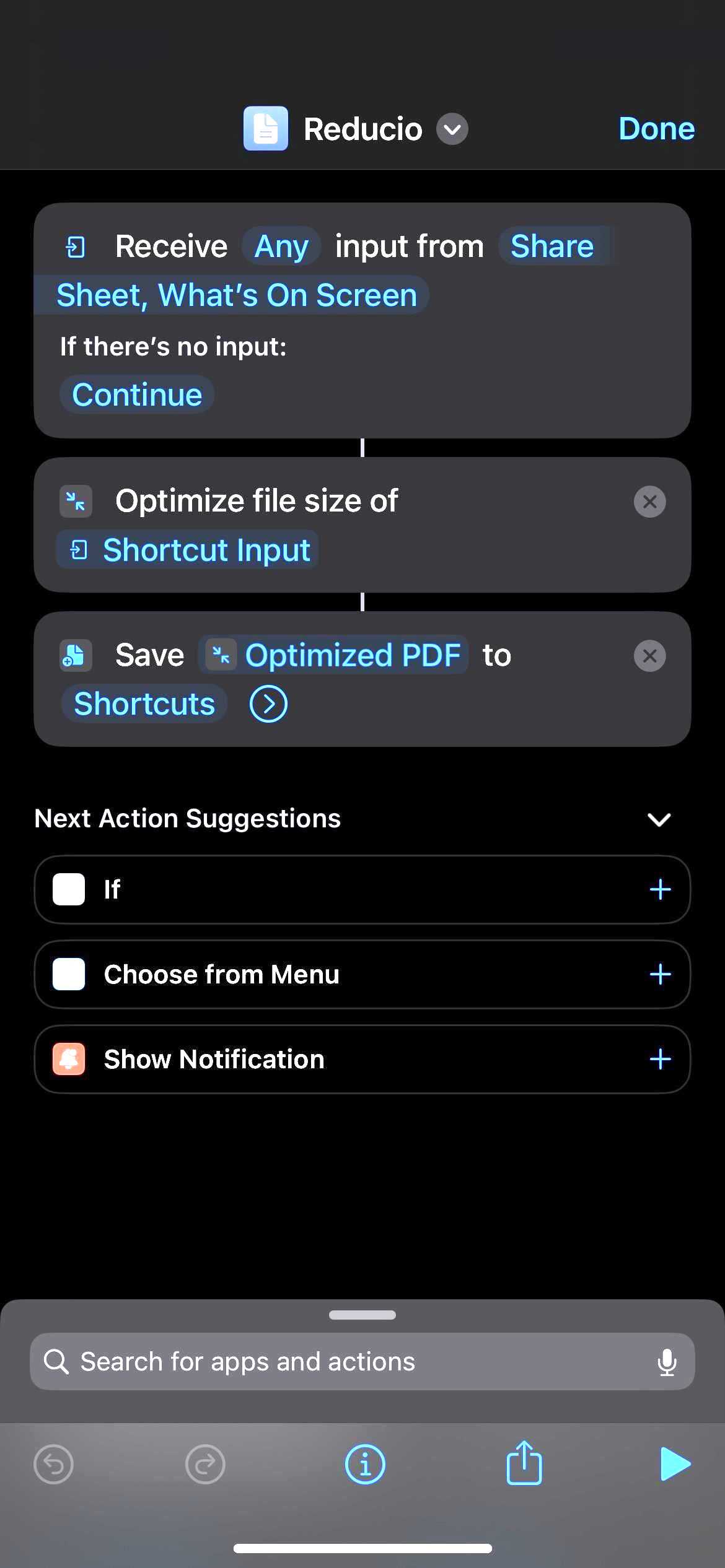Screen dimensions: 725x1568
Task: Add the Show Notification action
Action: (x=660, y=1060)
